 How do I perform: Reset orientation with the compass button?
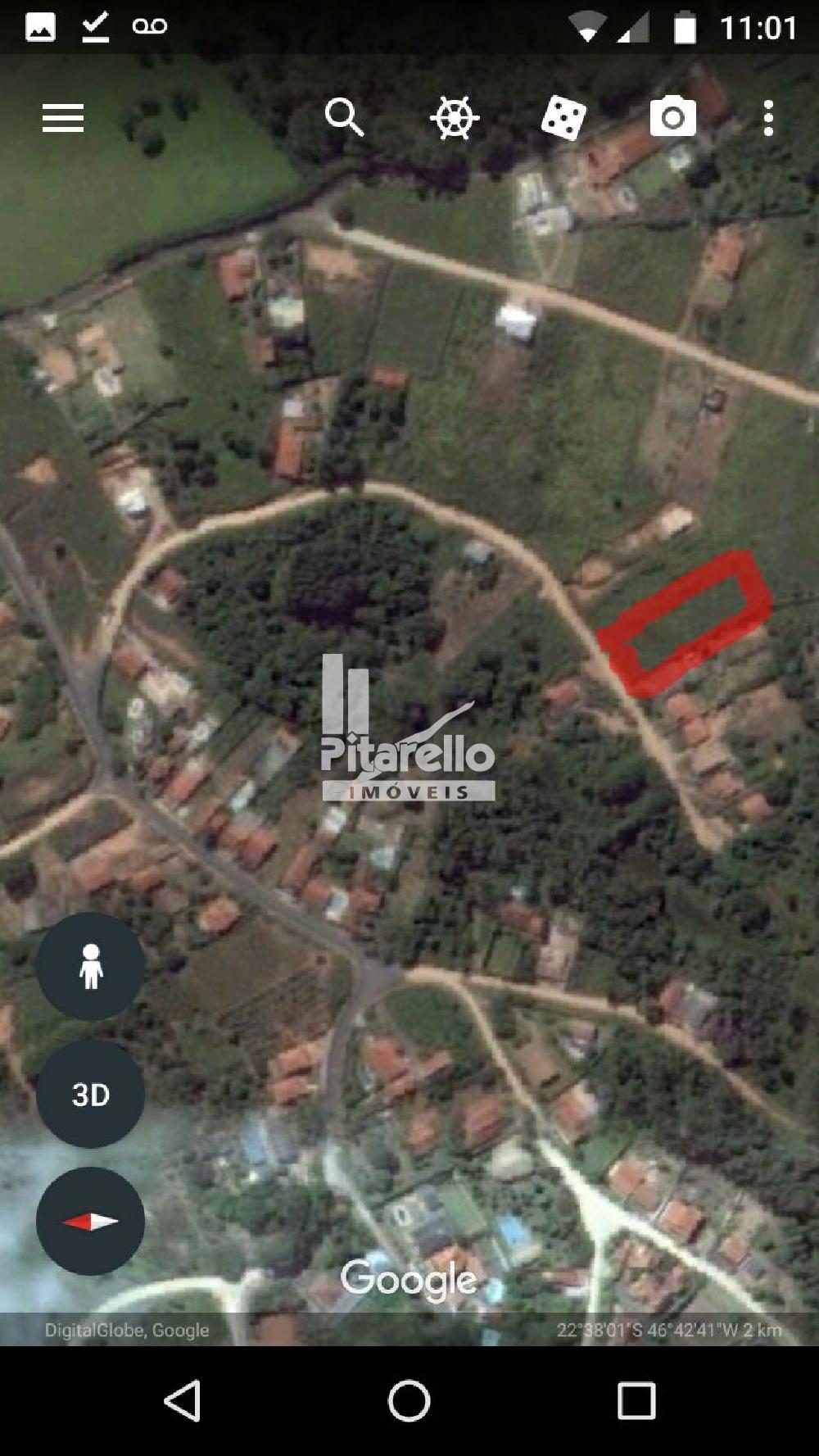pos(91,1221)
